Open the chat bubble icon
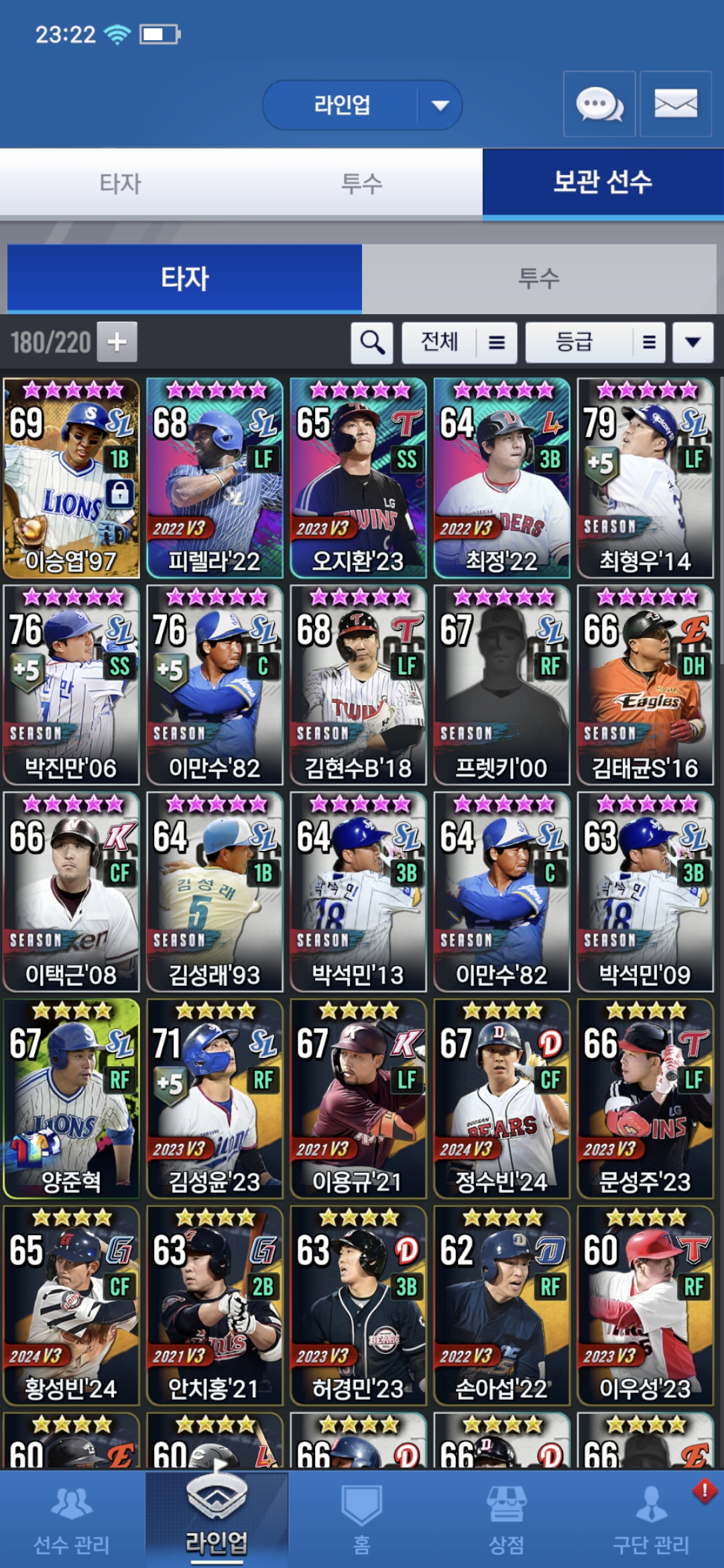The height and width of the screenshot is (1568, 724). [x=599, y=104]
